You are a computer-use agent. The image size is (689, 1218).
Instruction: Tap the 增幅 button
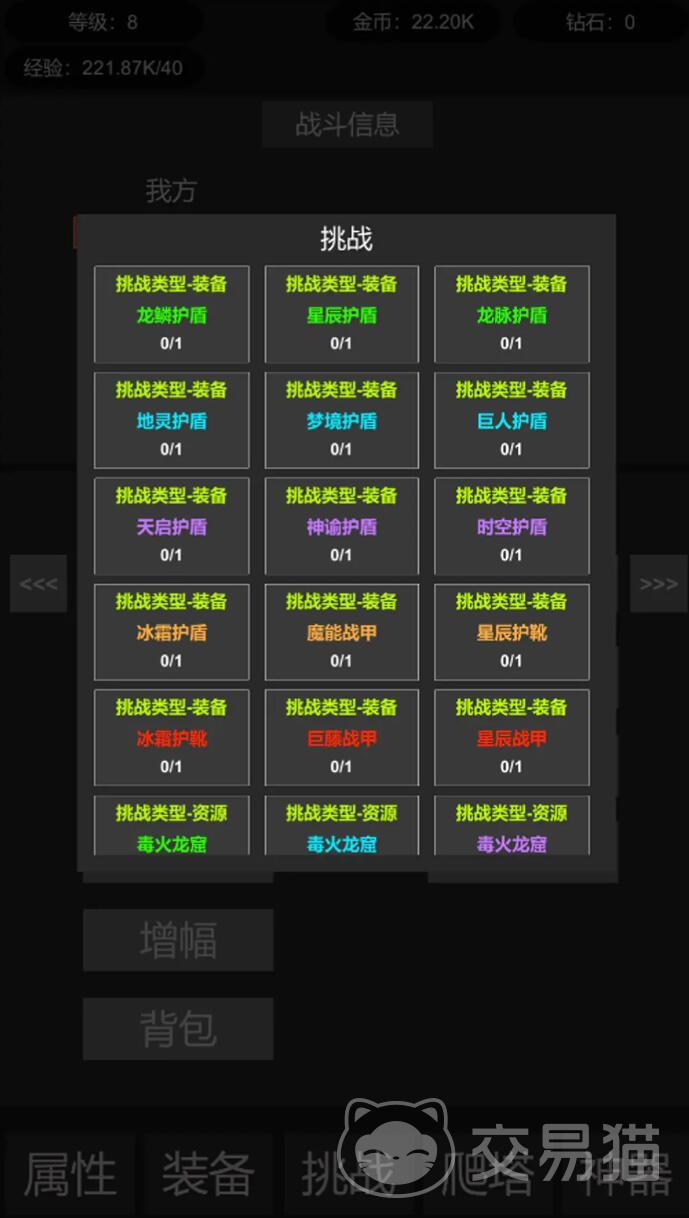[x=178, y=940]
